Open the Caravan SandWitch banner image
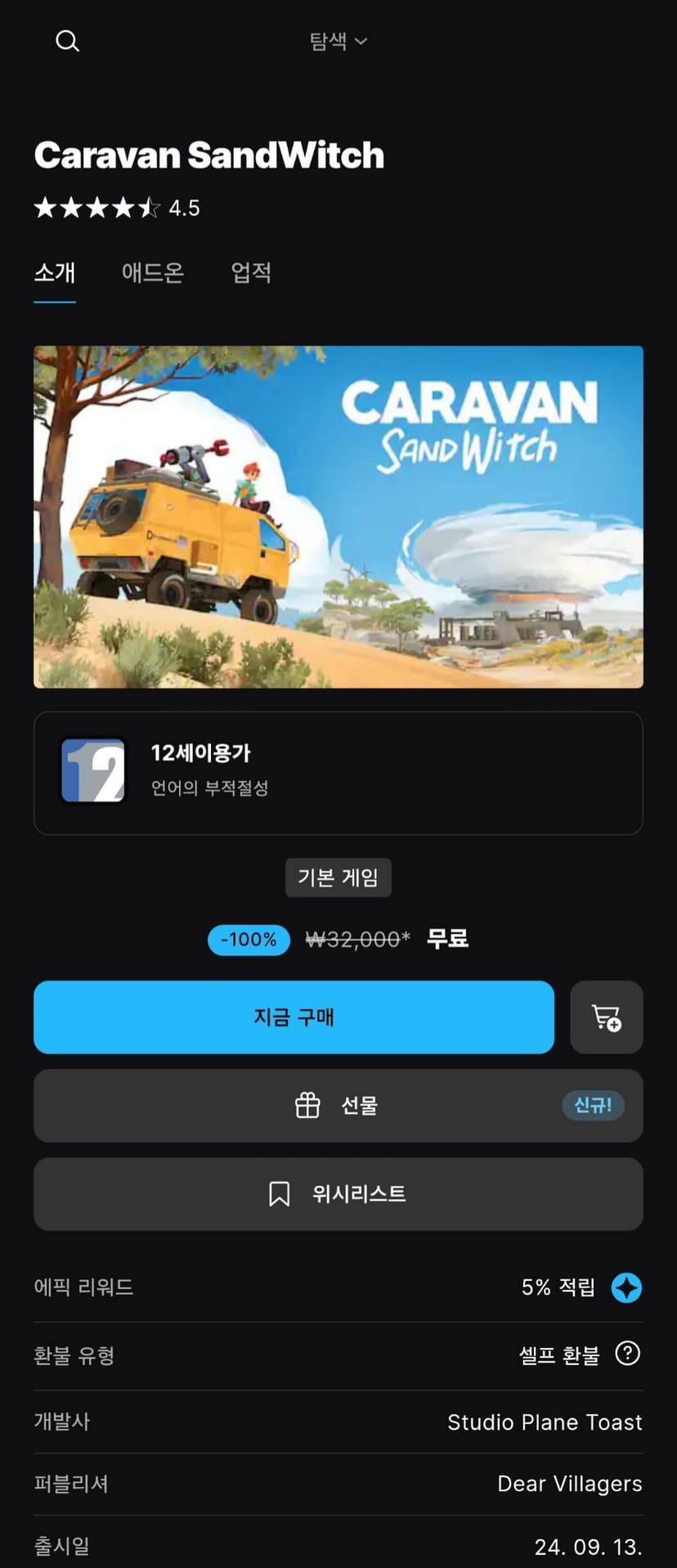 click(338, 517)
